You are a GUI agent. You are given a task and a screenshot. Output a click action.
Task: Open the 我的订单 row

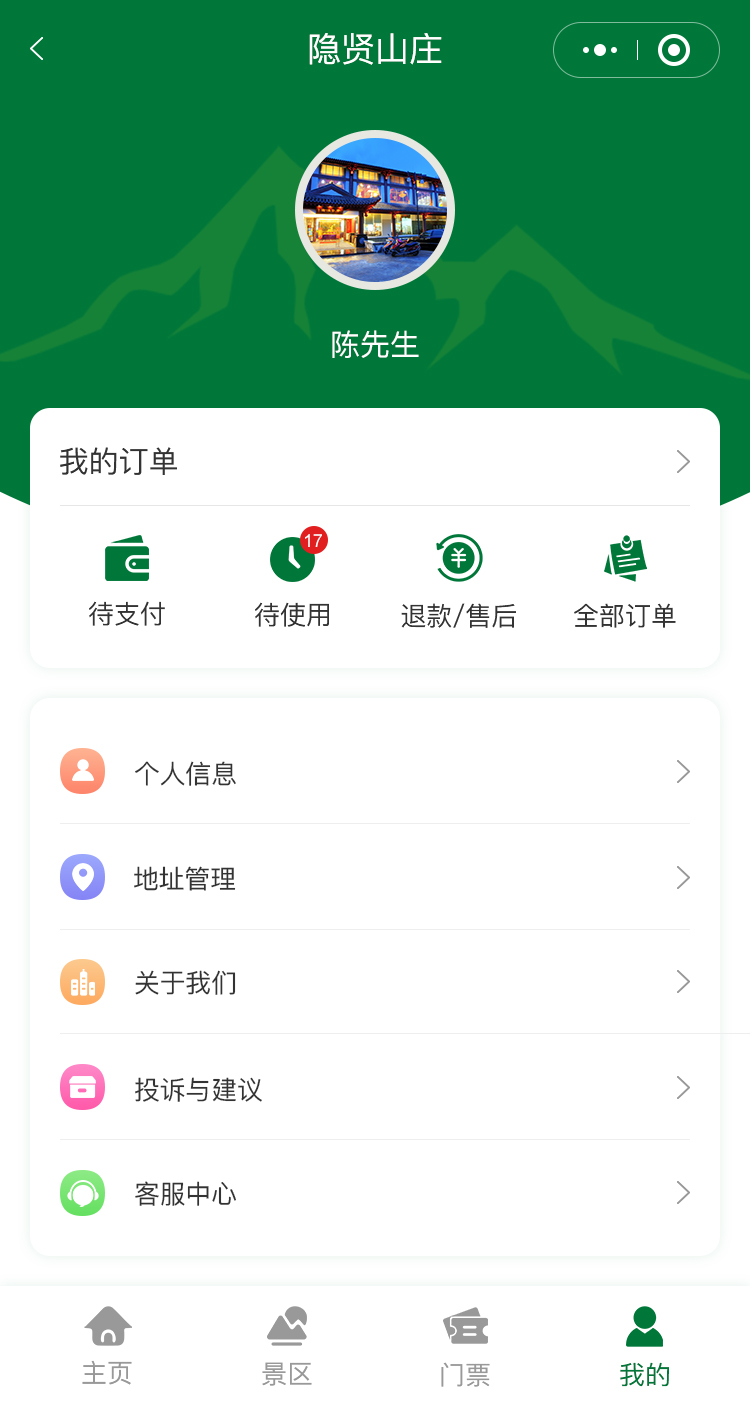point(375,461)
